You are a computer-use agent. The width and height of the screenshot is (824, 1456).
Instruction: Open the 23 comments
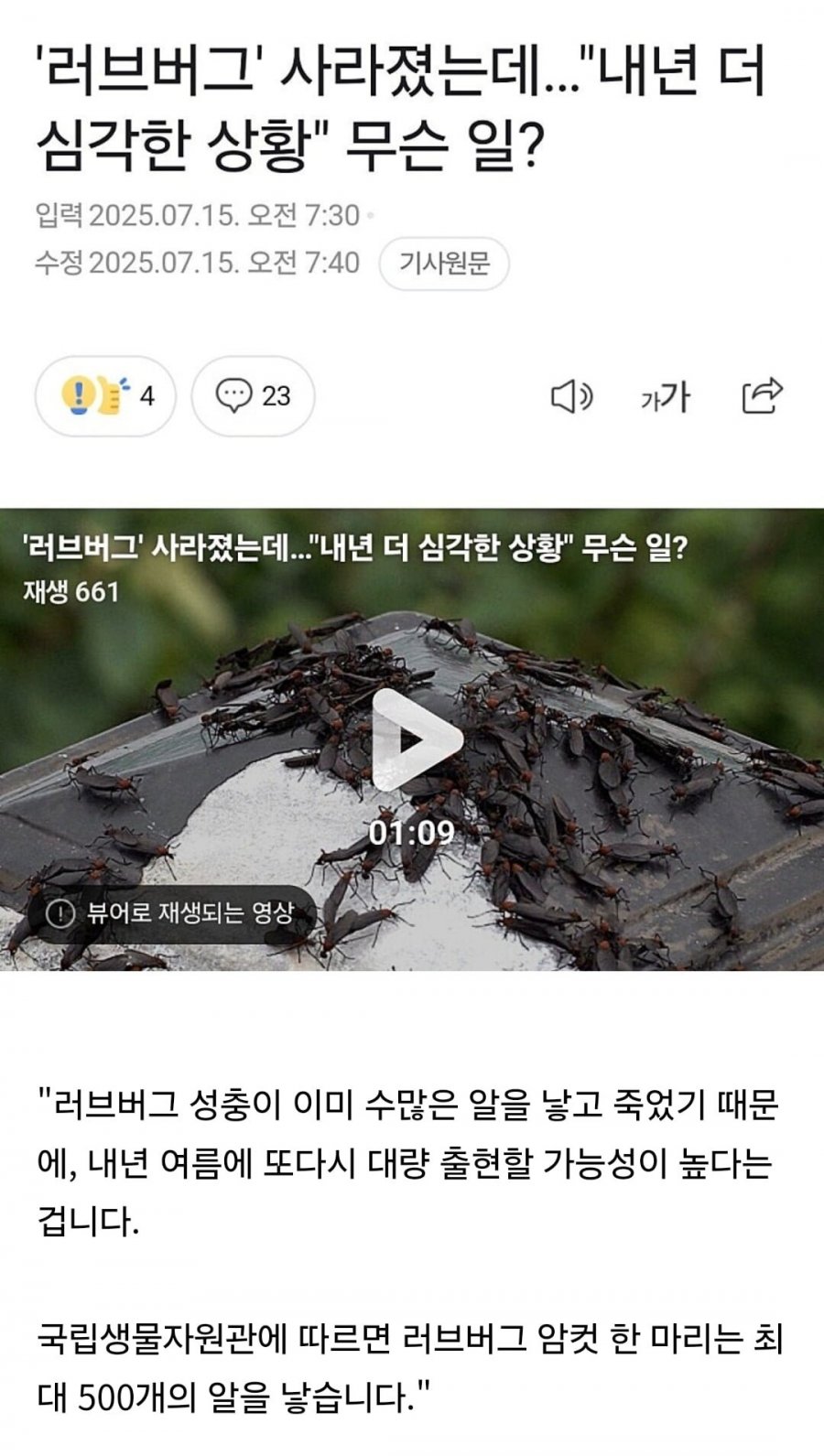pos(253,396)
